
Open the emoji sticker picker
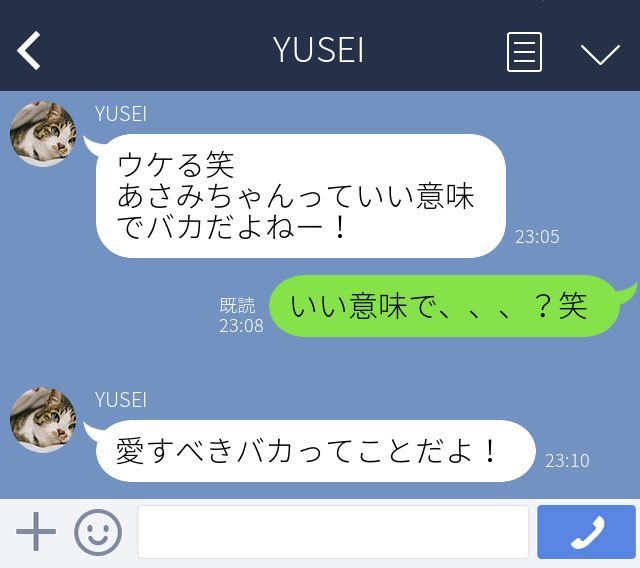(98, 532)
